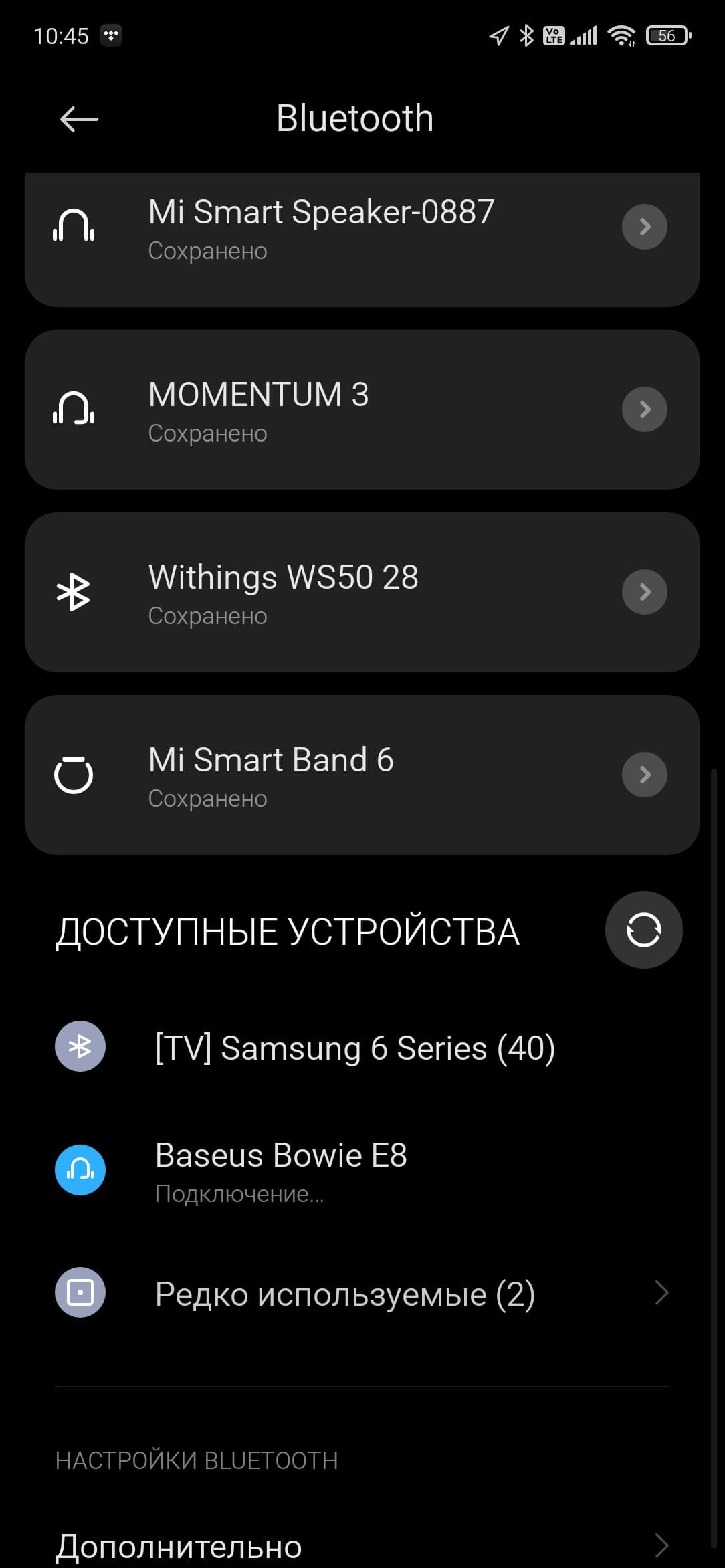This screenshot has width=725, height=1568.
Task: Refresh the available devices list
Action: pos(643,930)
